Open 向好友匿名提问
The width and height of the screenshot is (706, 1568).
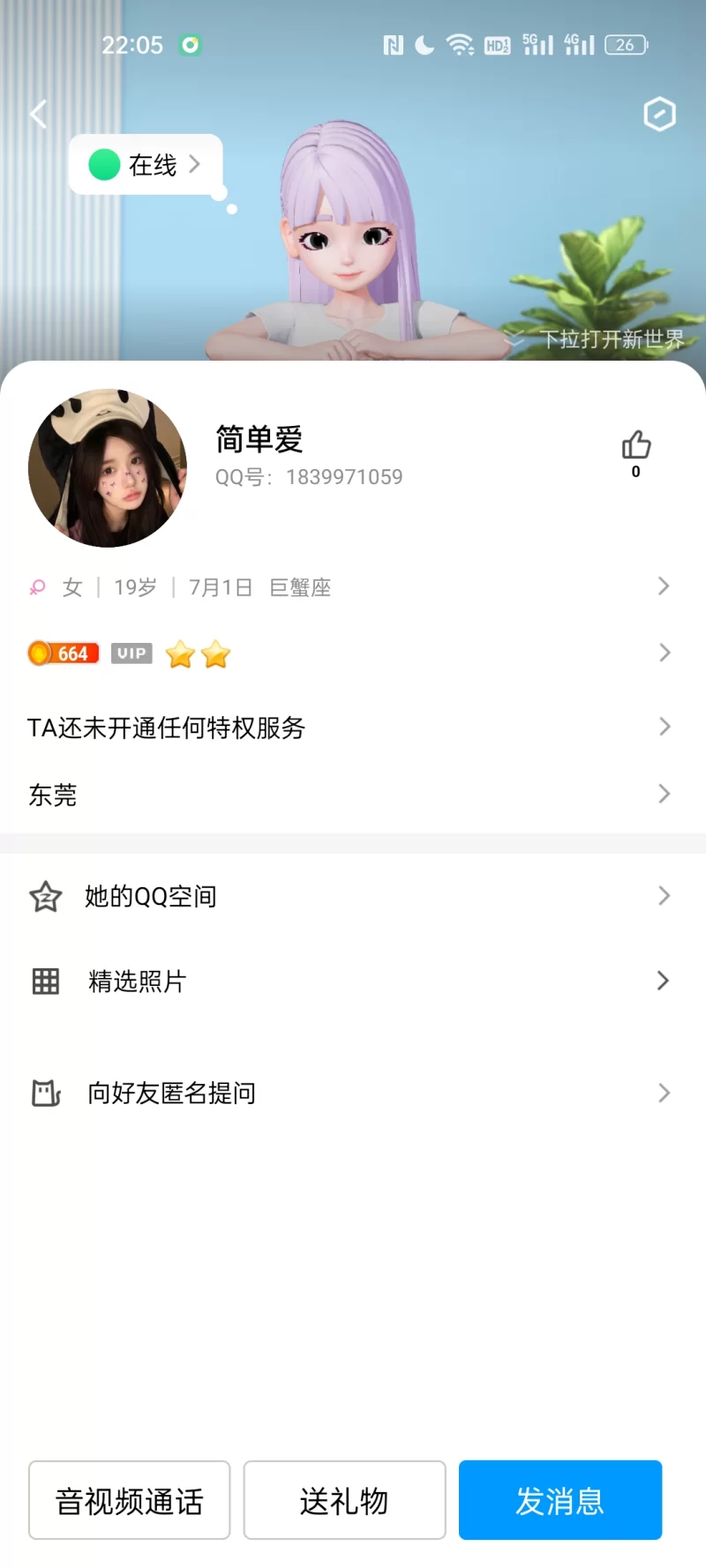353,1094
